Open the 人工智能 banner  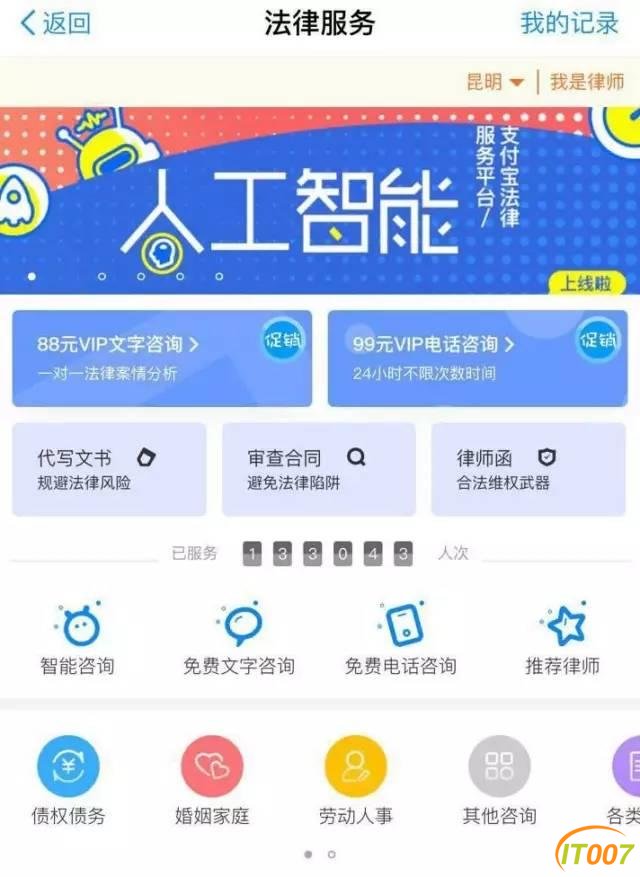(x=320, y=200)
